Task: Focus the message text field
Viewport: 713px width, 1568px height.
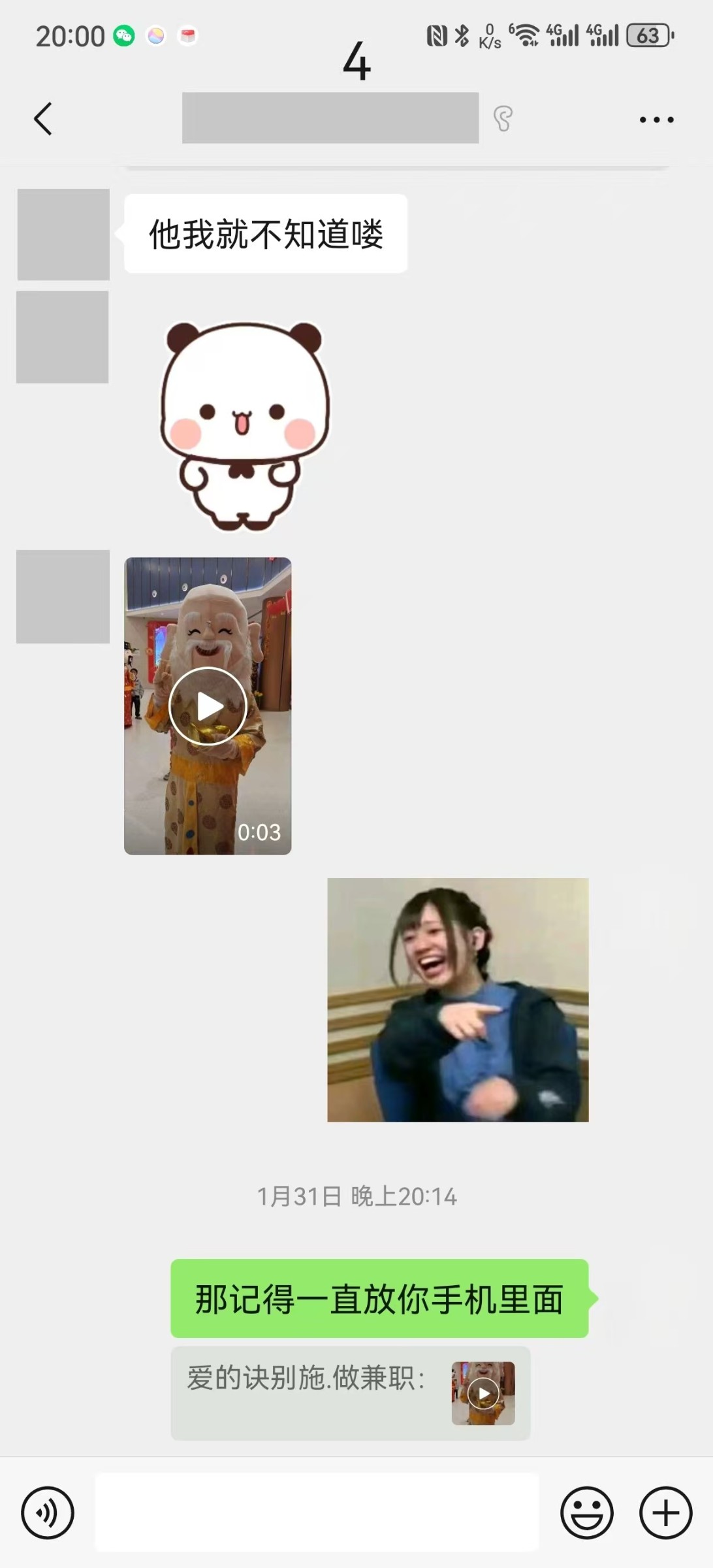Action: point(317,1512)
